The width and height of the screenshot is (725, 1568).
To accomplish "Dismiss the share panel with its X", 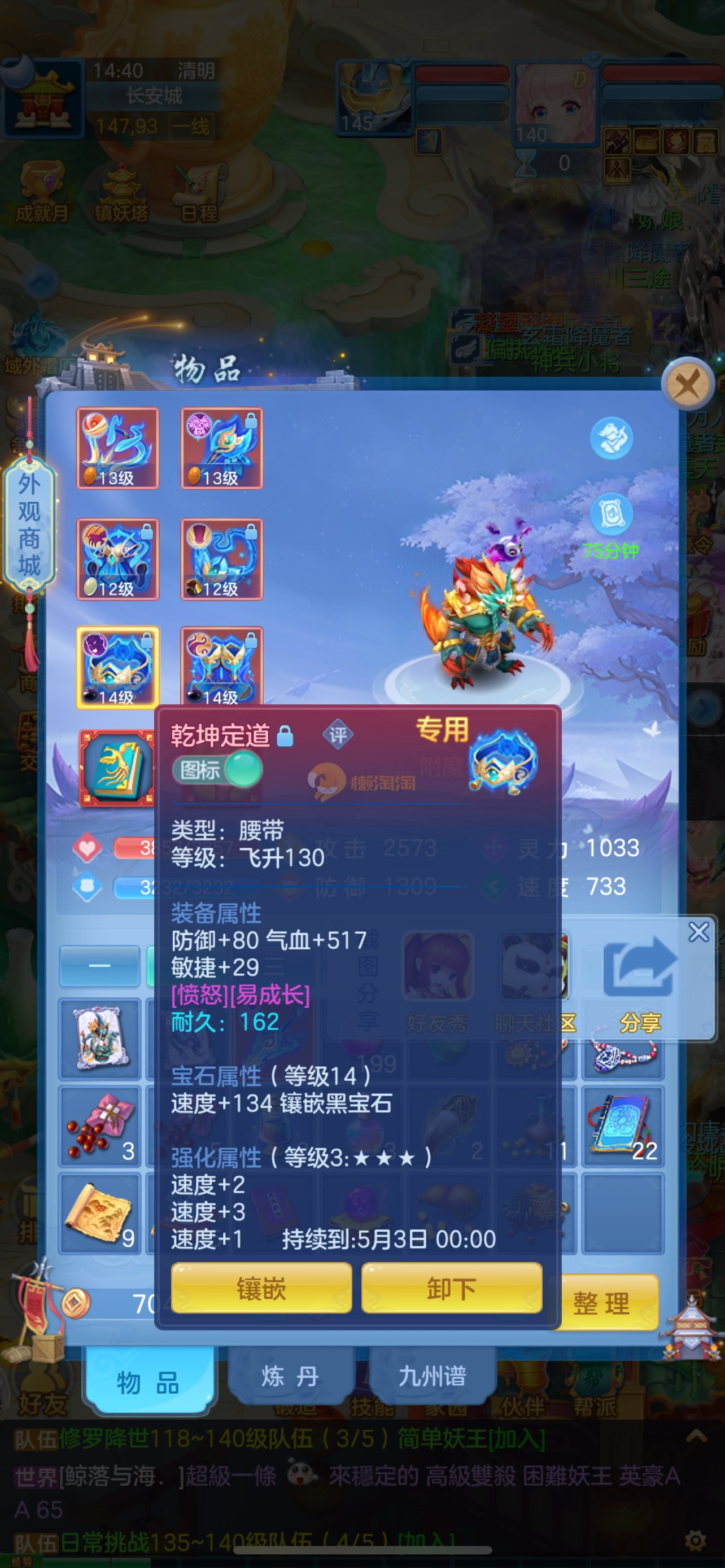I will [x=698, y=932].
